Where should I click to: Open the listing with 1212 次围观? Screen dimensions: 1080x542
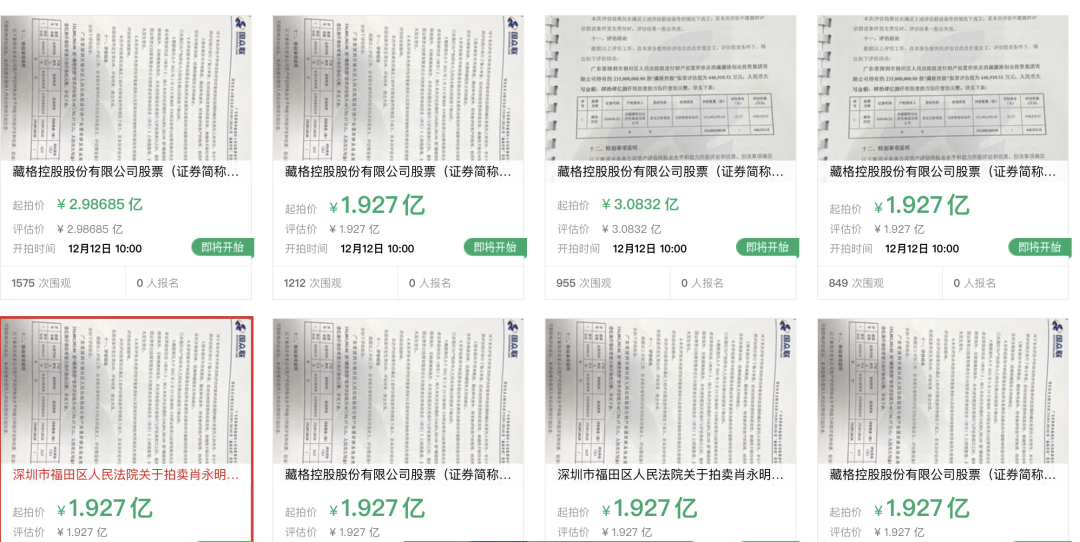coord(398,172)
